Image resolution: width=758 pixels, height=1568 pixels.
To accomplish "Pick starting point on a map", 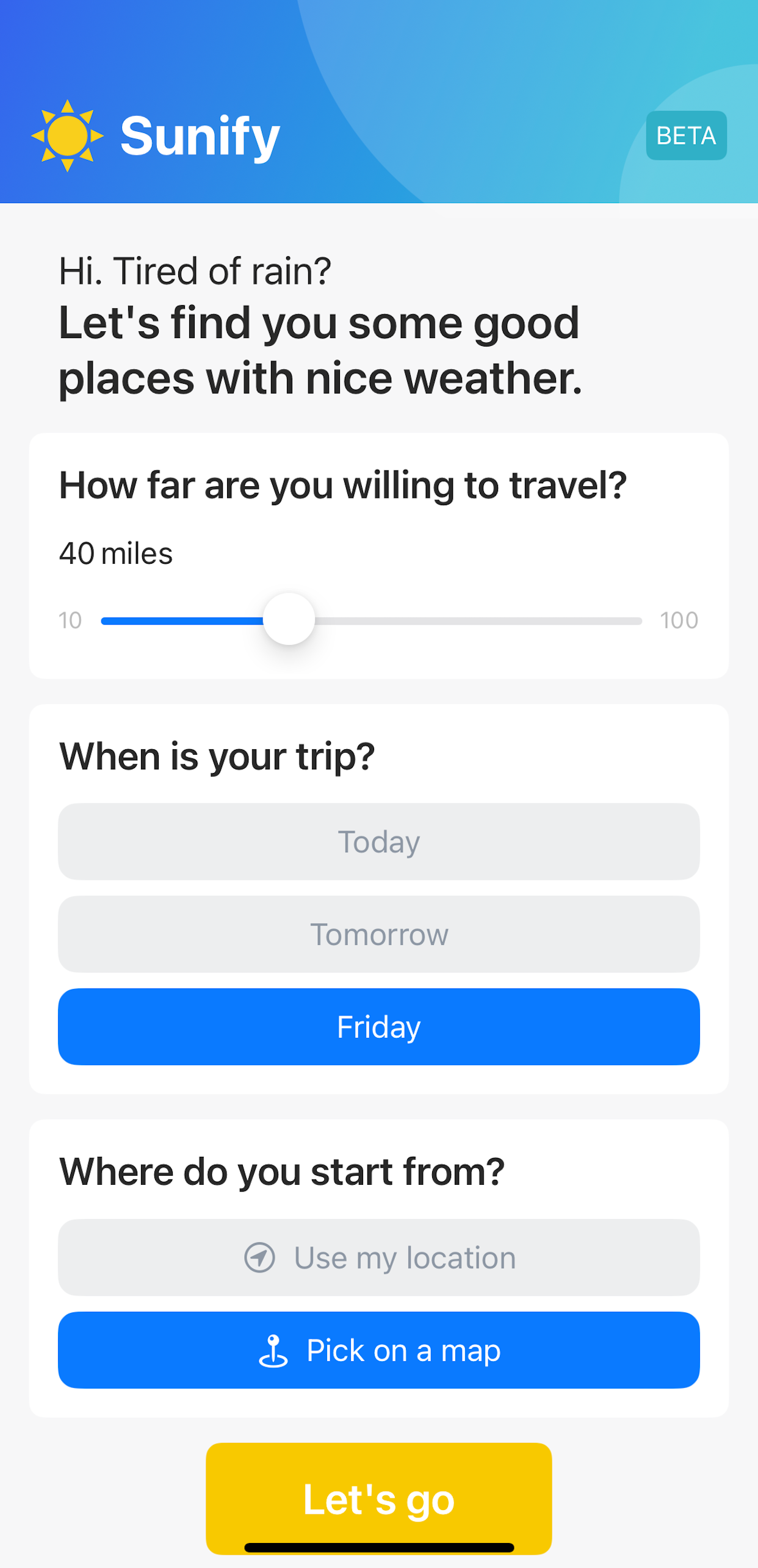I will [378, 1350].
